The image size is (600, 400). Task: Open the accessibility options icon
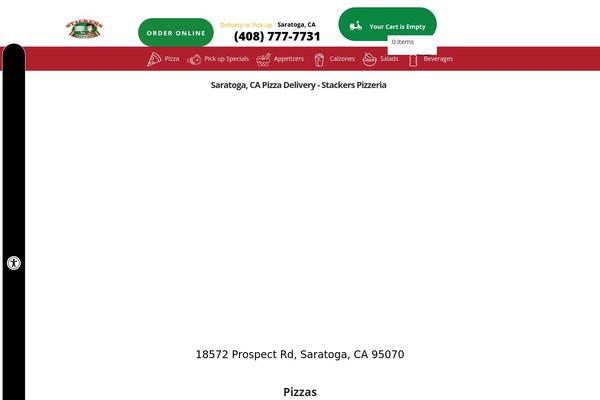pos(14,263)
